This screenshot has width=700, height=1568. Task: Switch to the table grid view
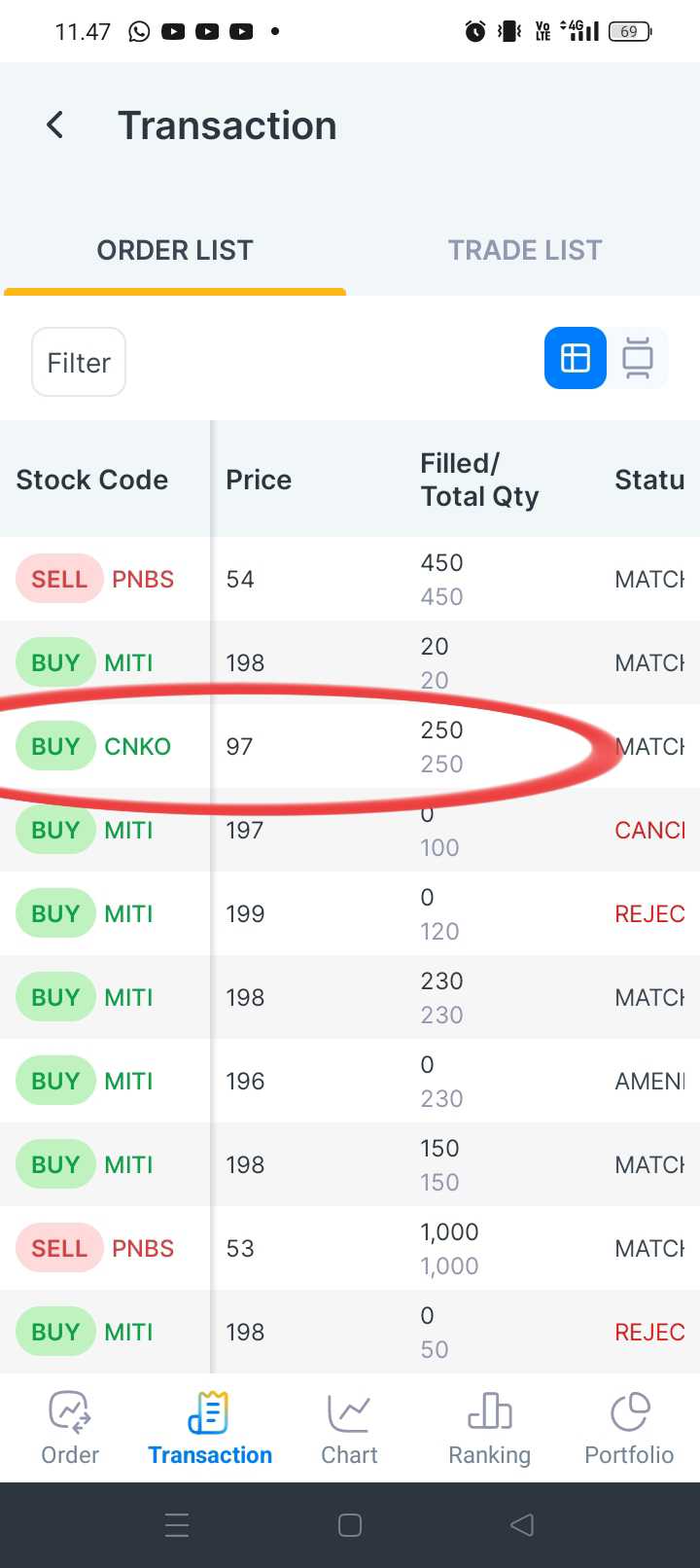coord(576,358)
